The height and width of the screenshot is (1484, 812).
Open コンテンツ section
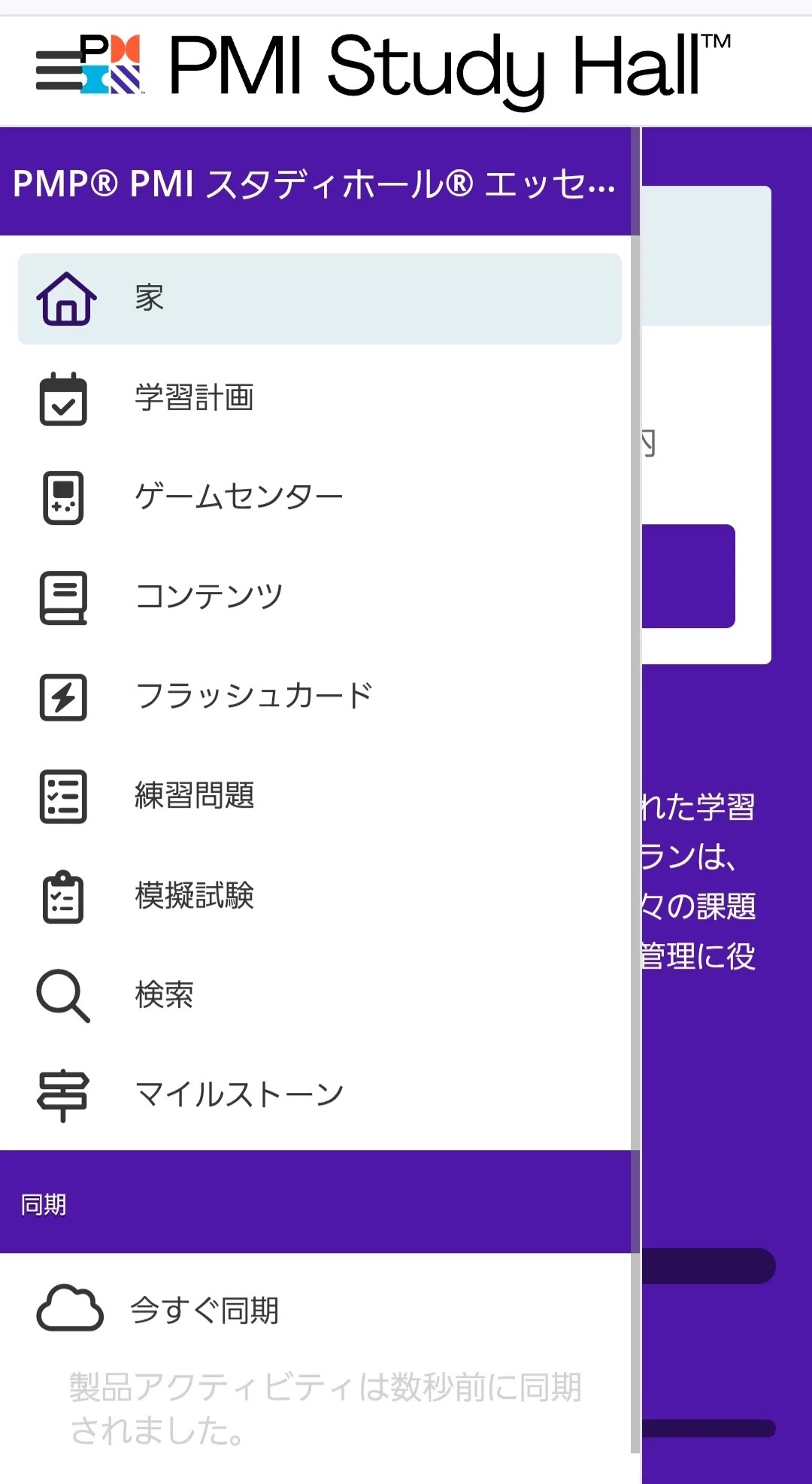pos(320,597)
